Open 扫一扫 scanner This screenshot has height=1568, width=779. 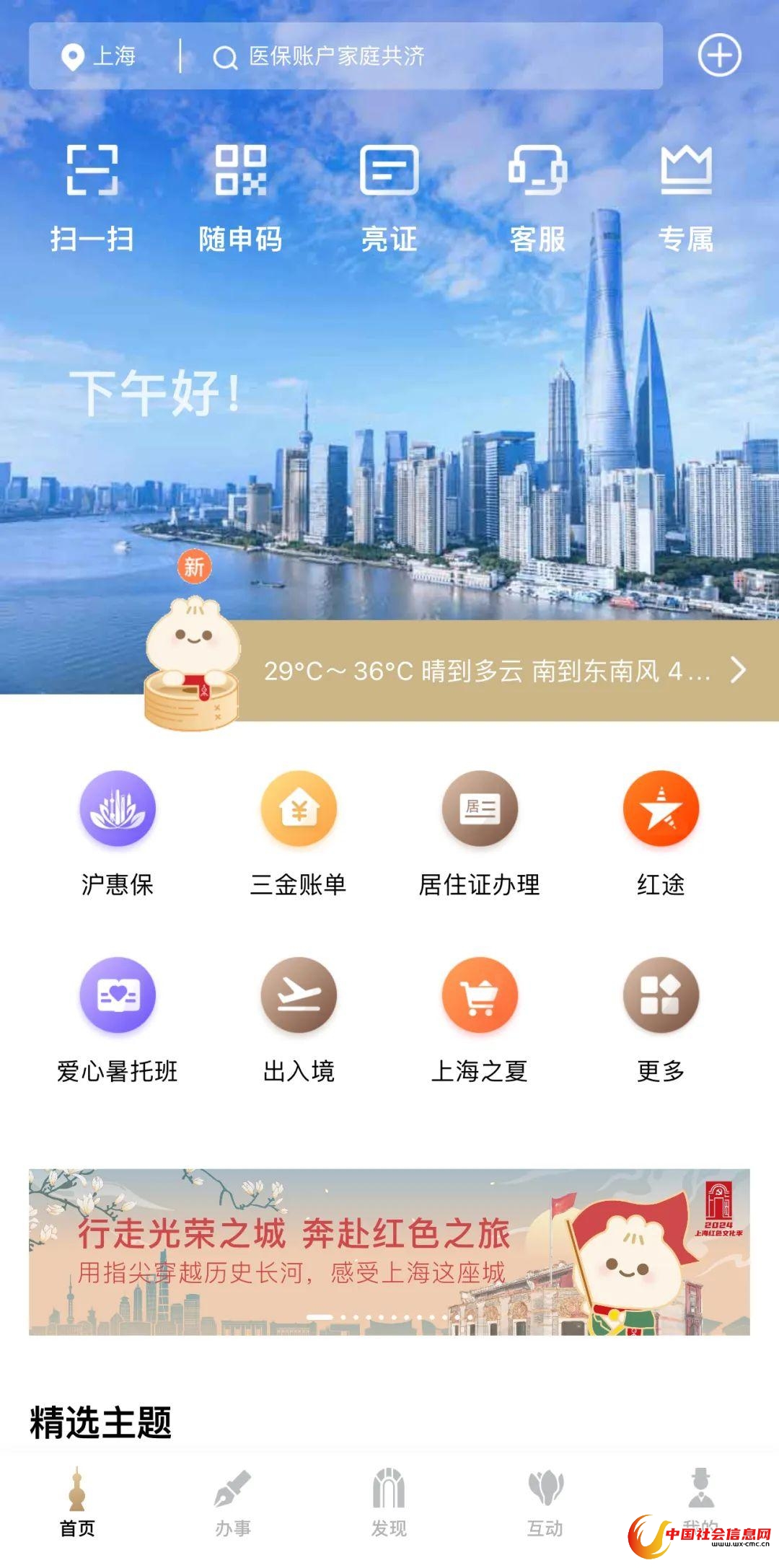point(92,196)
